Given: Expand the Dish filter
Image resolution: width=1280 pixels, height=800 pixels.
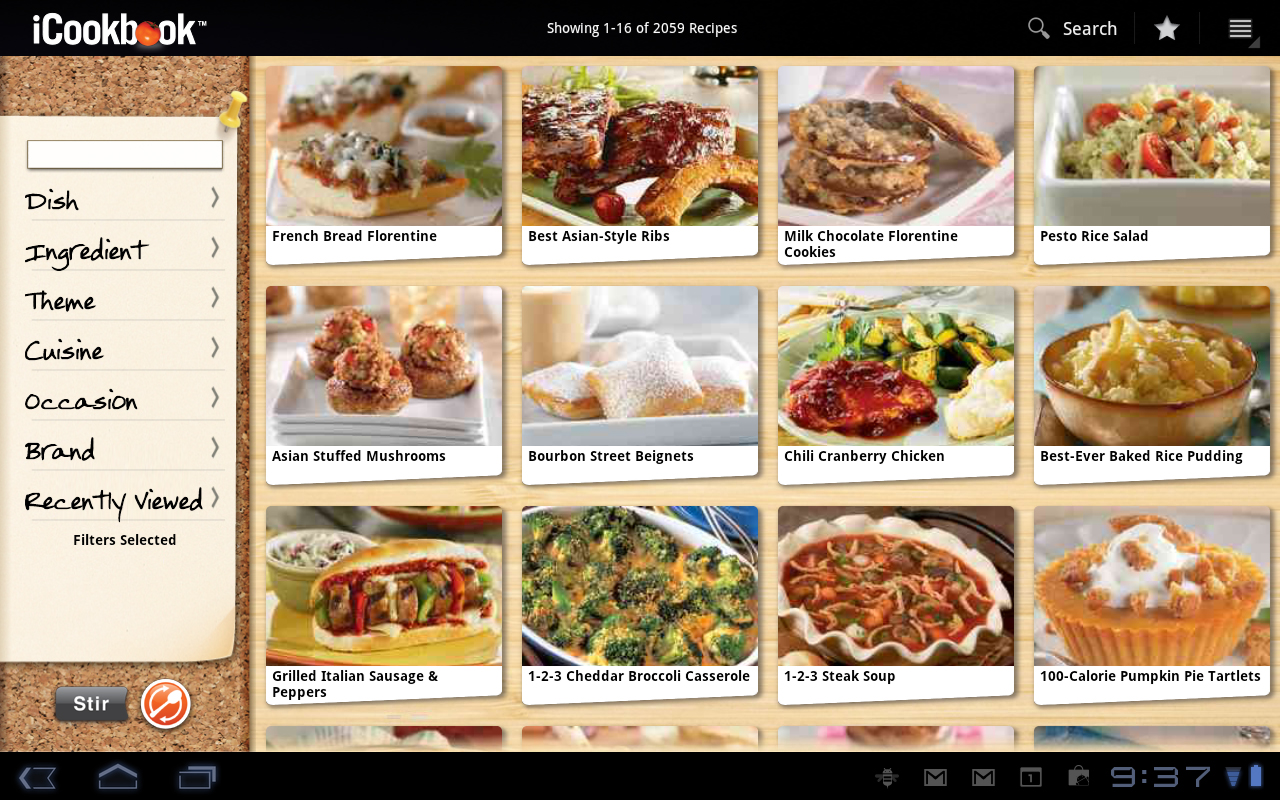Looking at the screenshot, I should [x=122, y=200].
